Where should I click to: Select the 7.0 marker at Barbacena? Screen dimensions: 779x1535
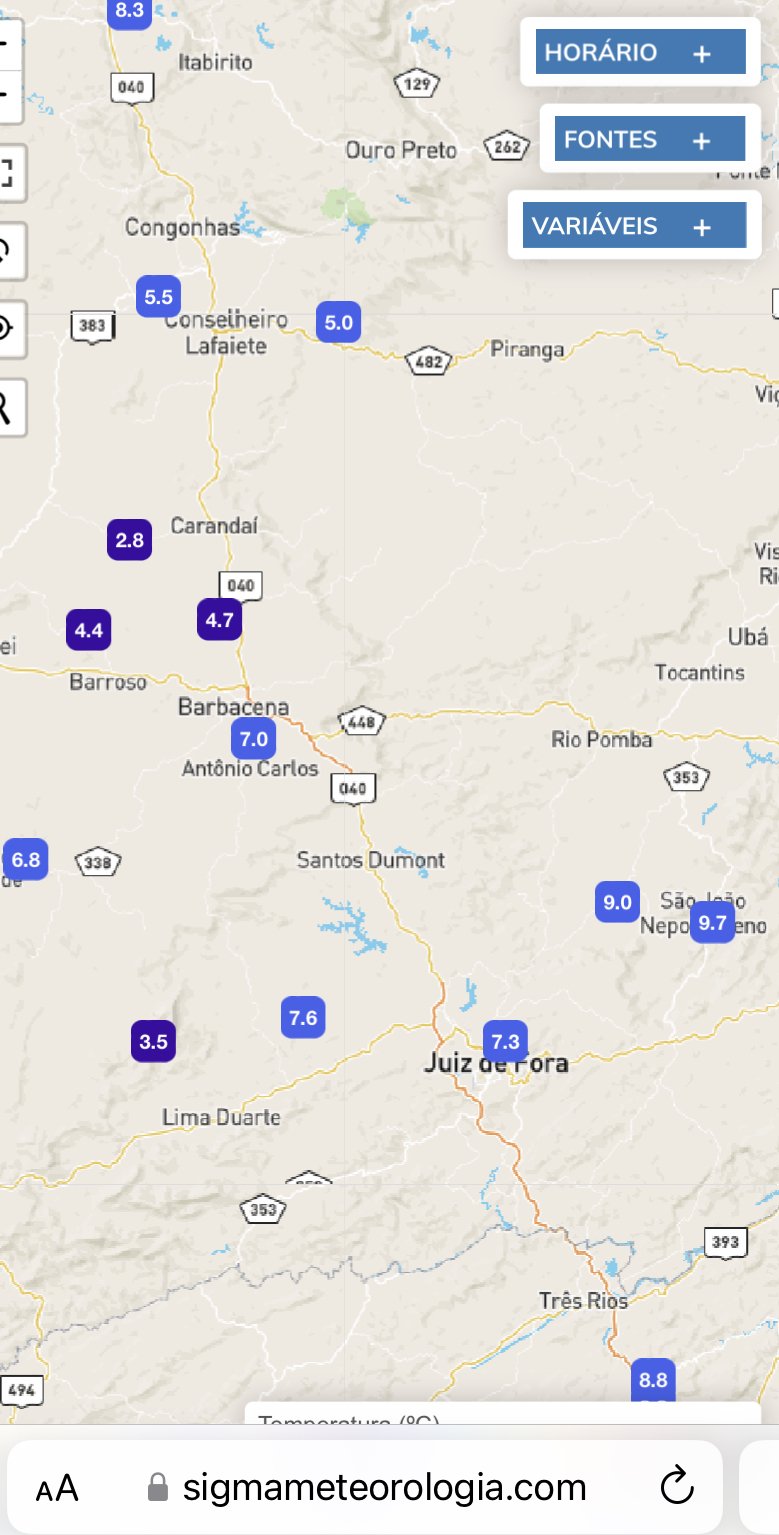coord(254,739)
